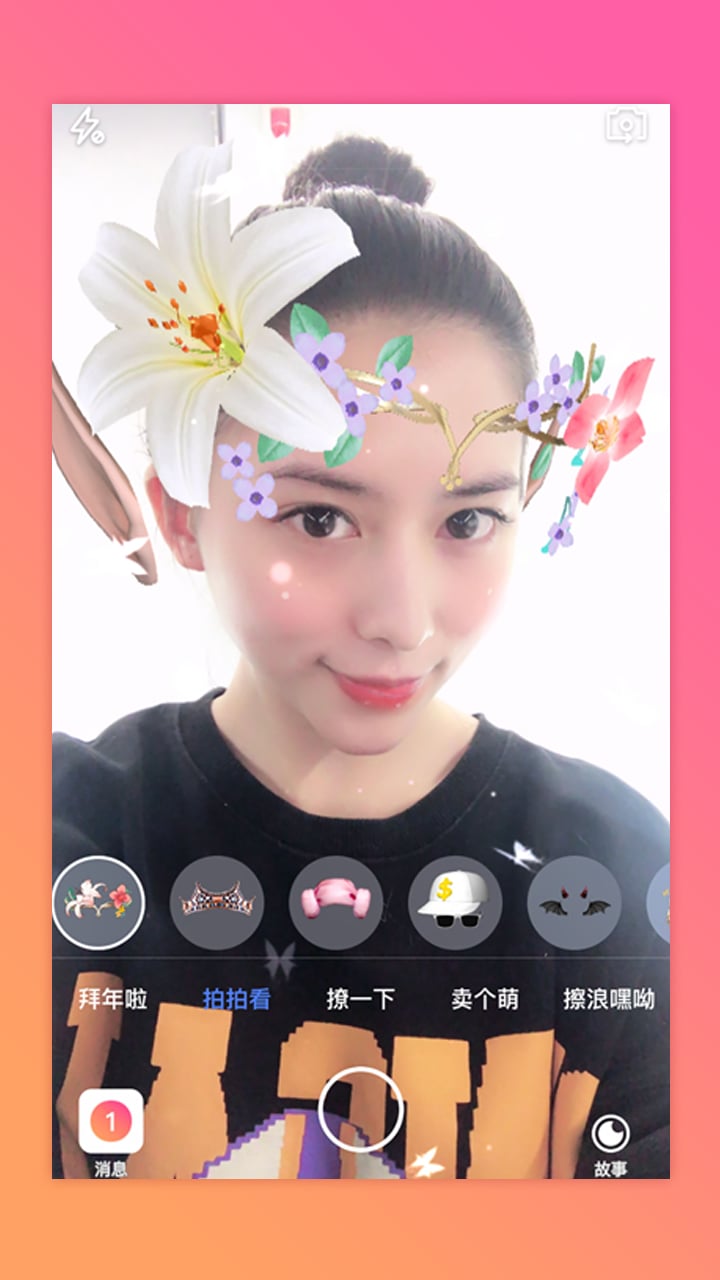Open the 卖个萌 filter category
Image resolution: width=720 pixels, height=1280 pixels.
point(485,998)
